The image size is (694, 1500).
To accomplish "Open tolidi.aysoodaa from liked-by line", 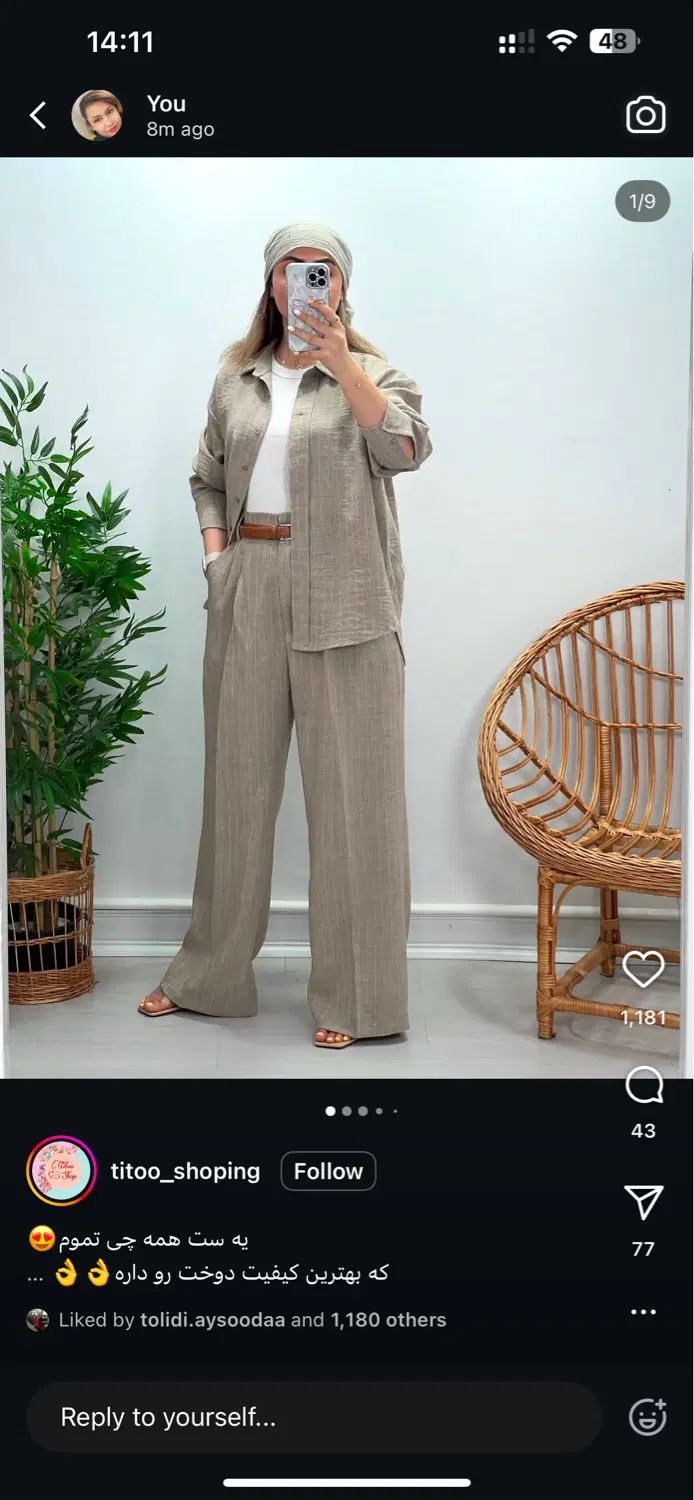I will 212,1320.
